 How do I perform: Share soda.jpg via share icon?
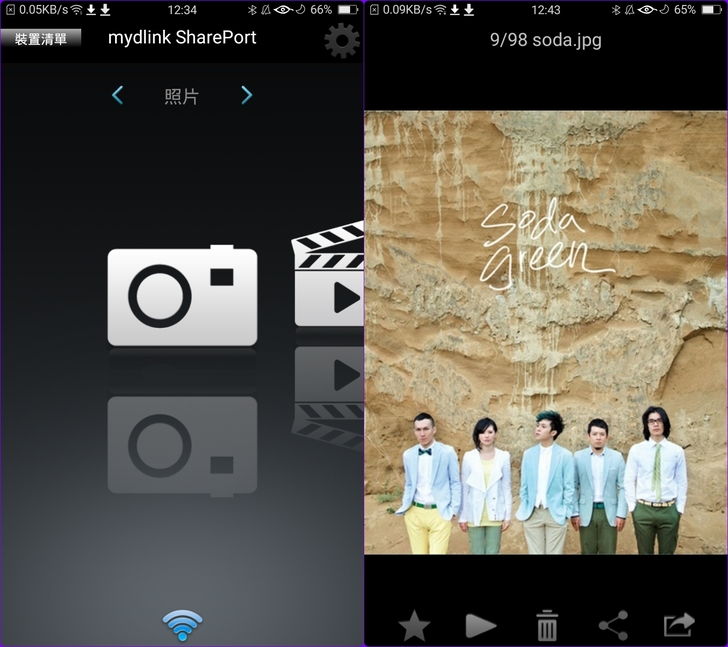[x=613, y=626]
